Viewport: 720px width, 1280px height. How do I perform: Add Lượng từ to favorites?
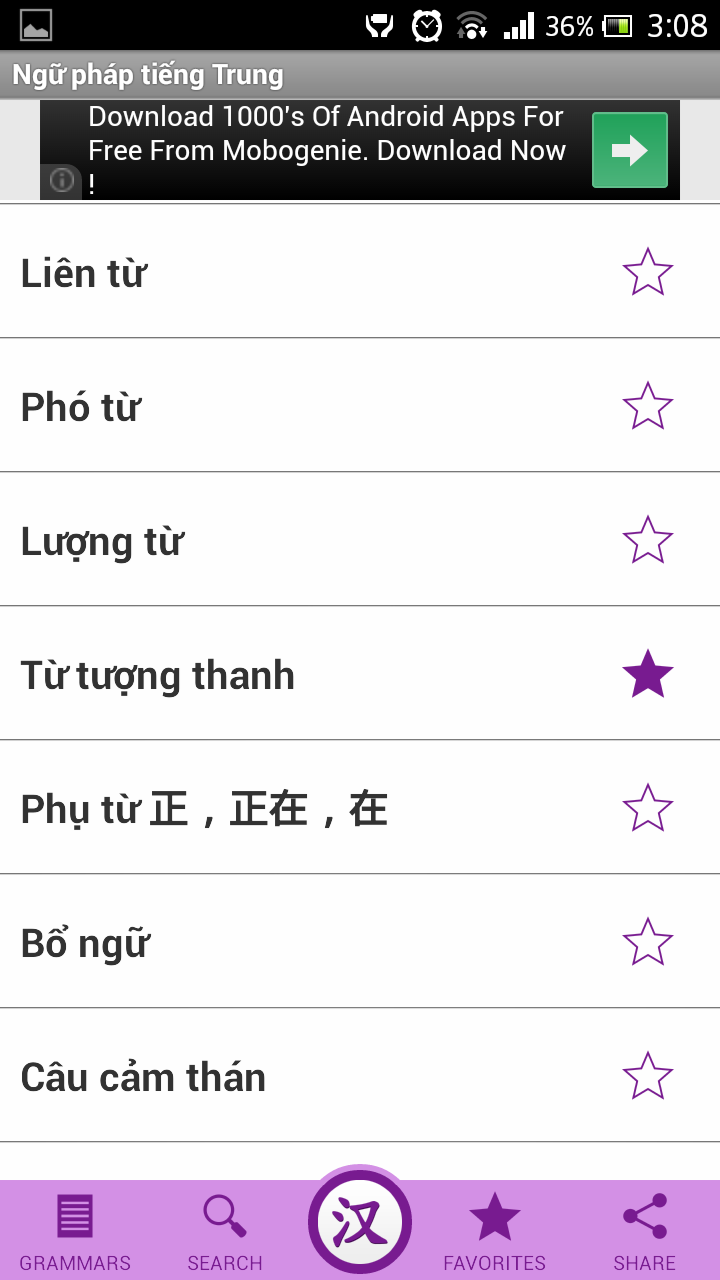click(x=648, y=540)
